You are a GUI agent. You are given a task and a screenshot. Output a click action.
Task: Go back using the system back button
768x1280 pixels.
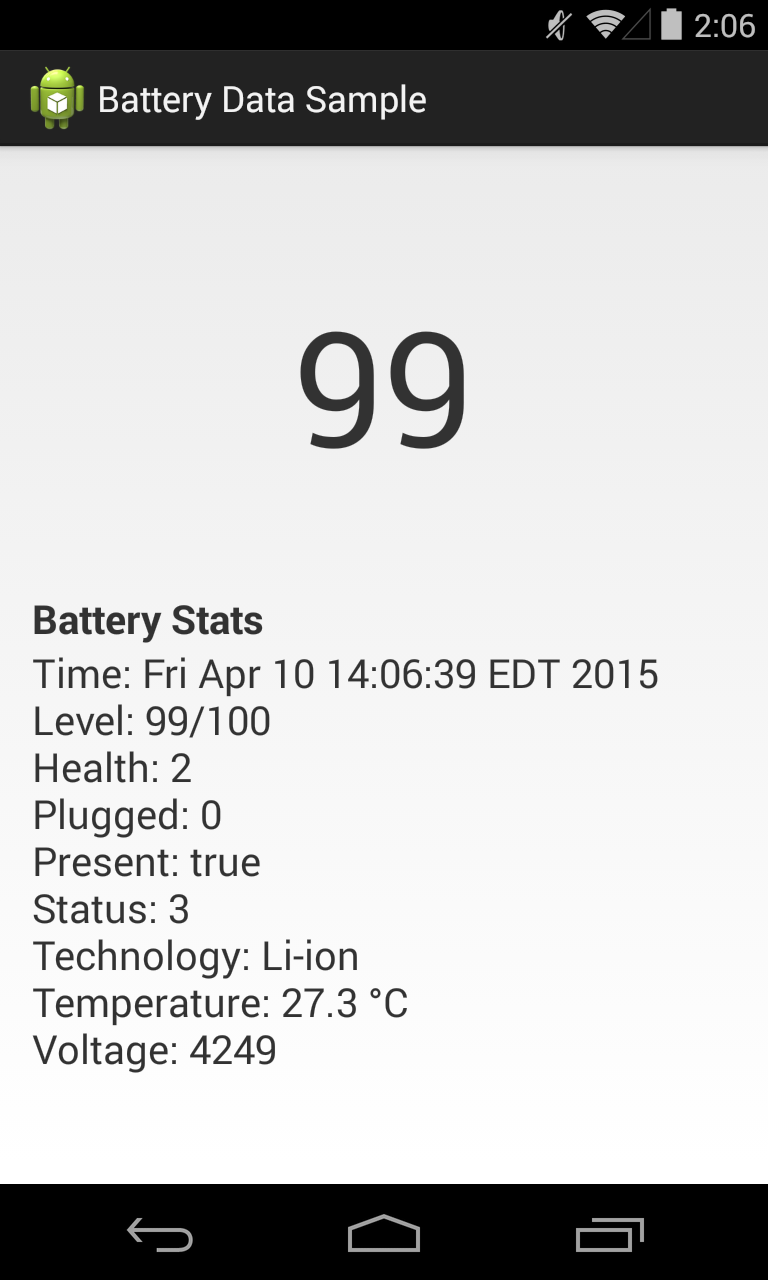[160, 1235]
